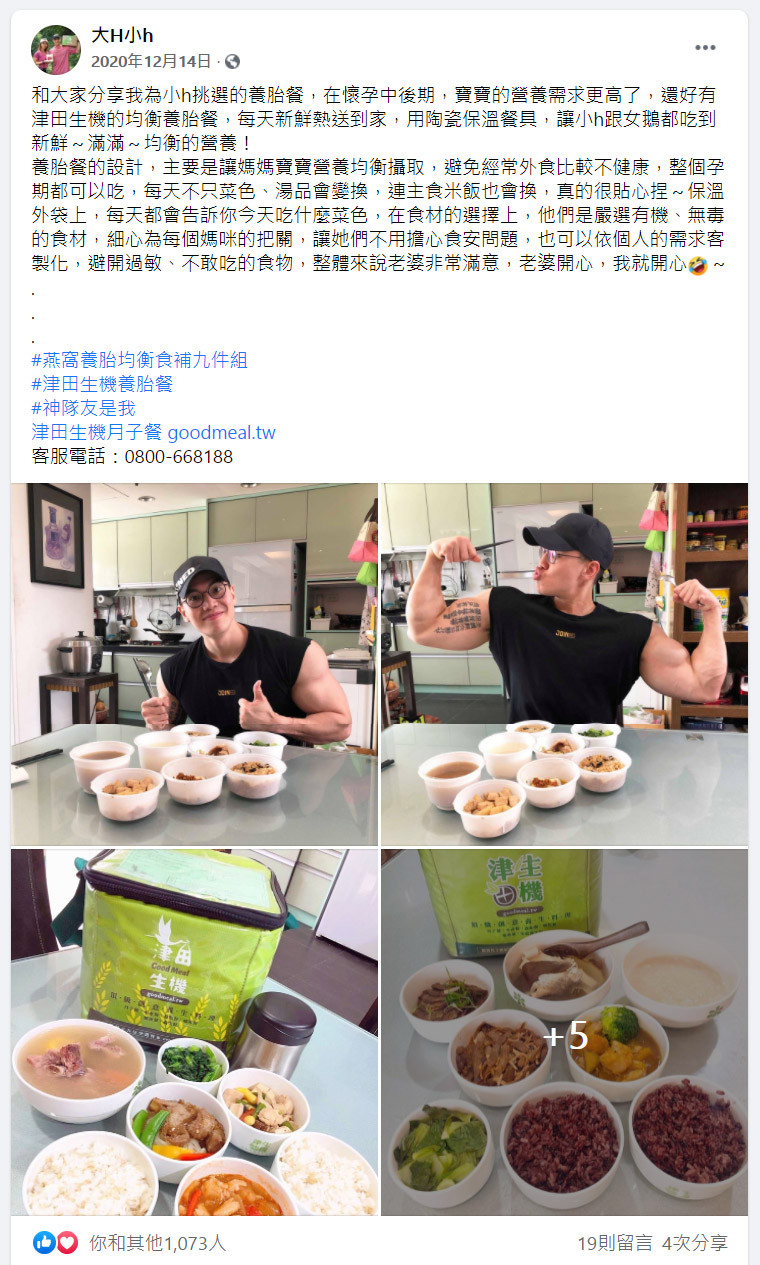Viewport: 760px width, 1265px height.
Task: Open the +5 more photos tile
Action: click(564, 1032)
